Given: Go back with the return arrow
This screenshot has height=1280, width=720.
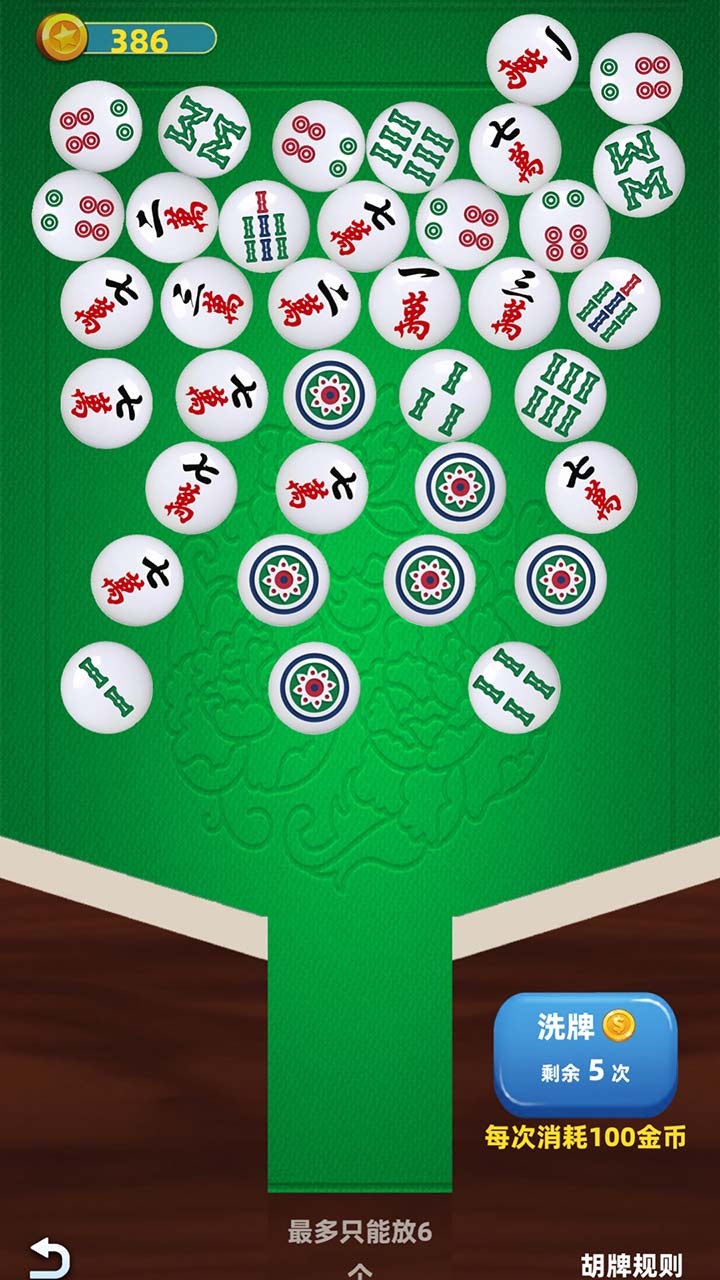Looking at the screenshot, I should pyautogui.click(x=49, y=1256).
